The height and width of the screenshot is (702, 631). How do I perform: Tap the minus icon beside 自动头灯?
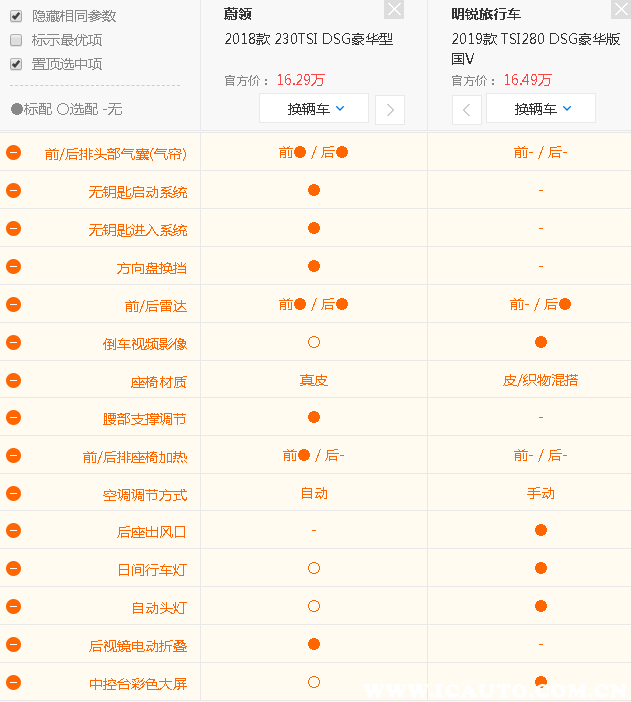[13, 606]
